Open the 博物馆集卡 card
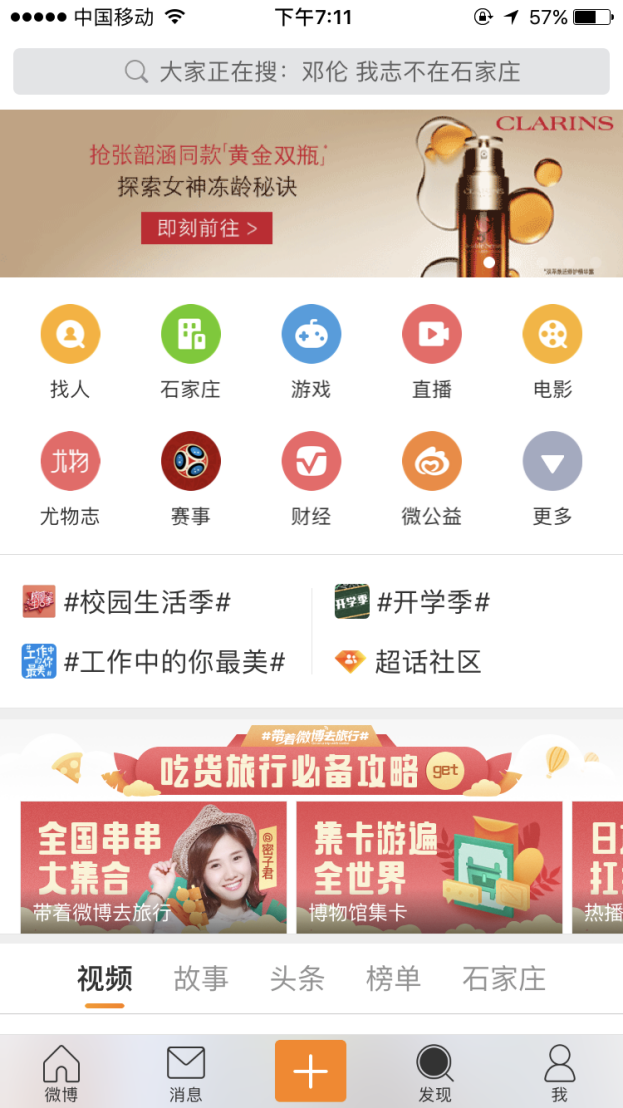 pyautogui.click(x=428, y=866)
